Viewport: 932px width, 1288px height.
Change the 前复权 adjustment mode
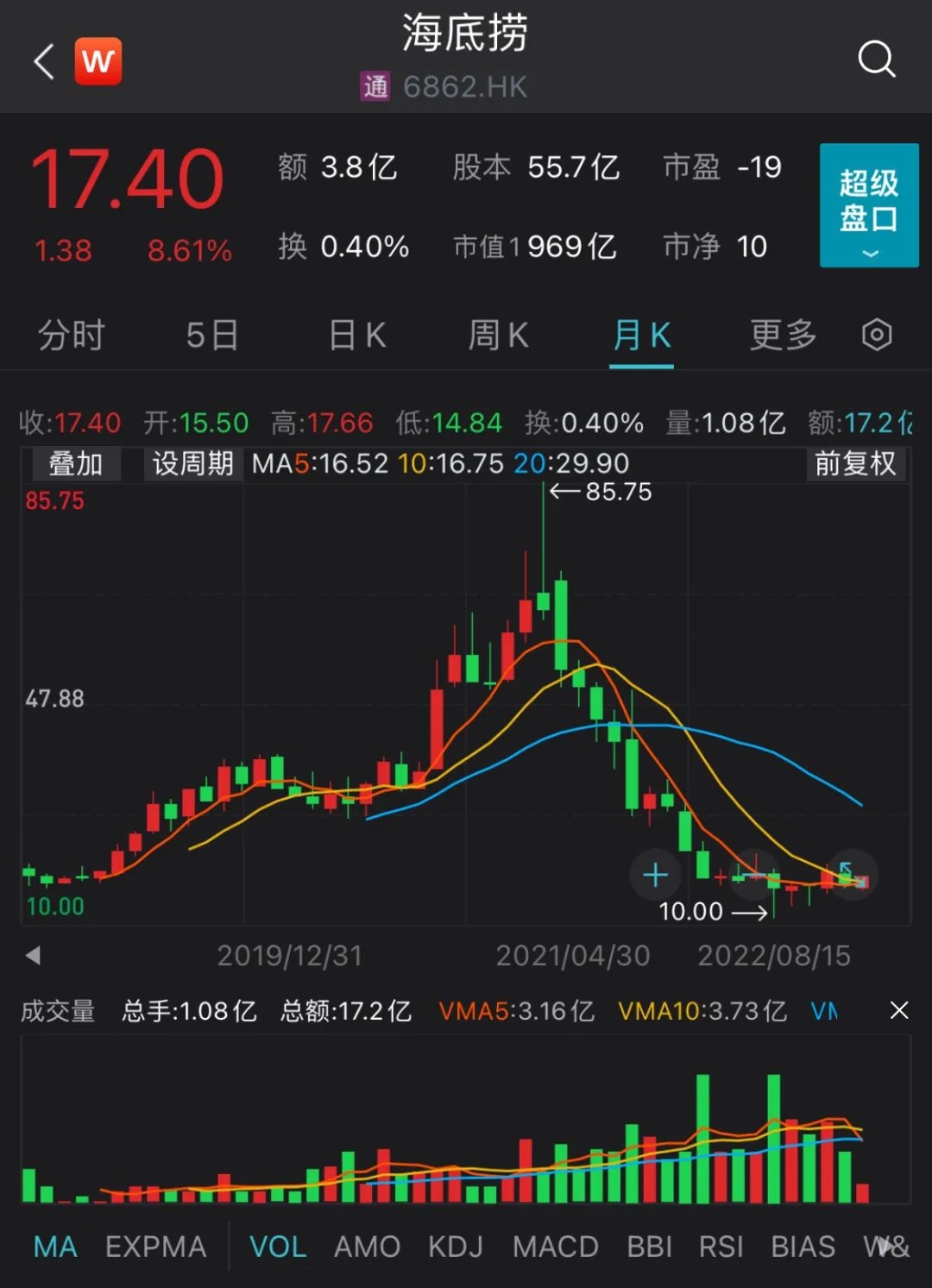pos(855,464)
